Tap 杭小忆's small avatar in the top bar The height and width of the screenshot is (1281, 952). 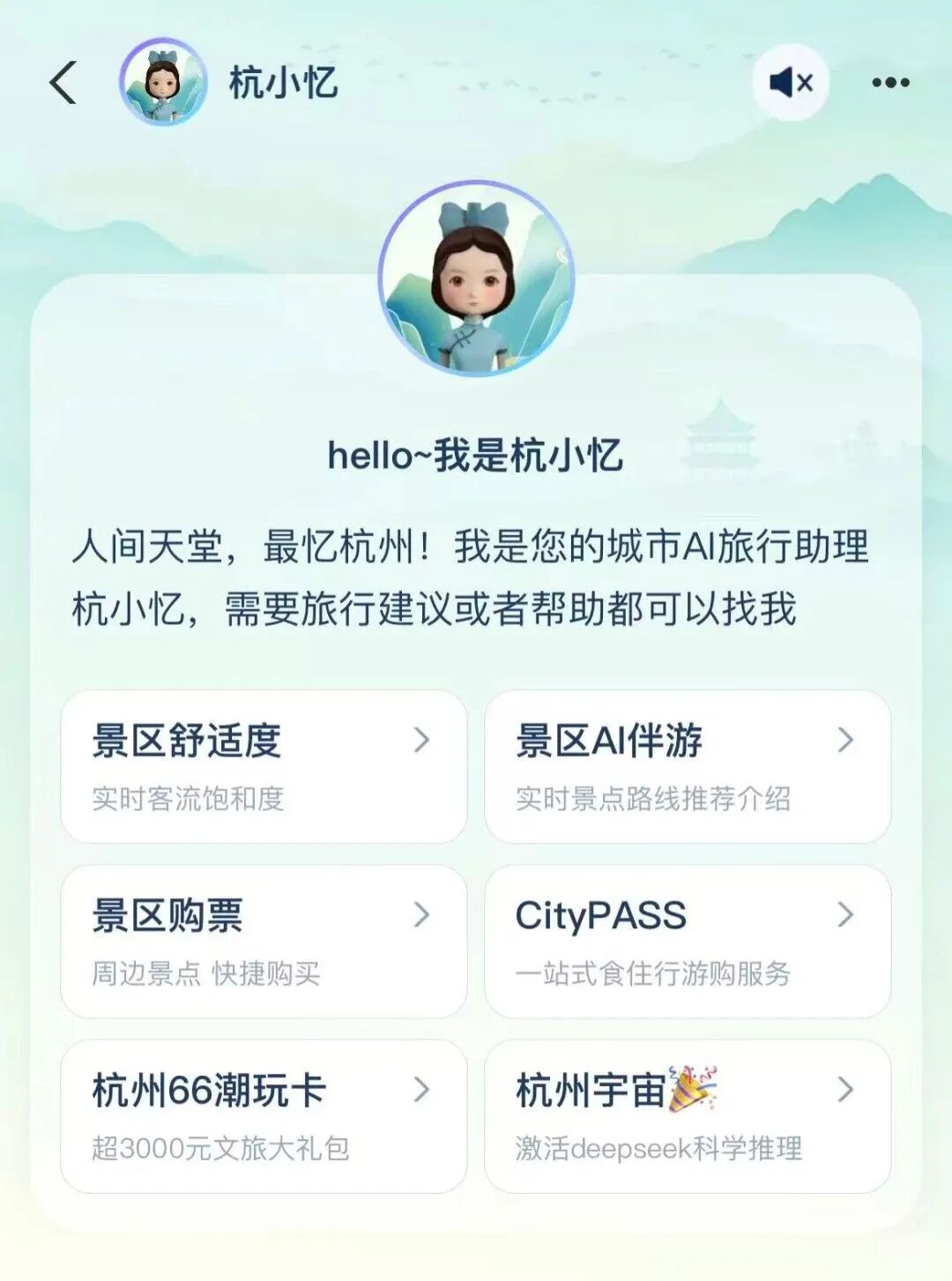(x=163, y=84)
